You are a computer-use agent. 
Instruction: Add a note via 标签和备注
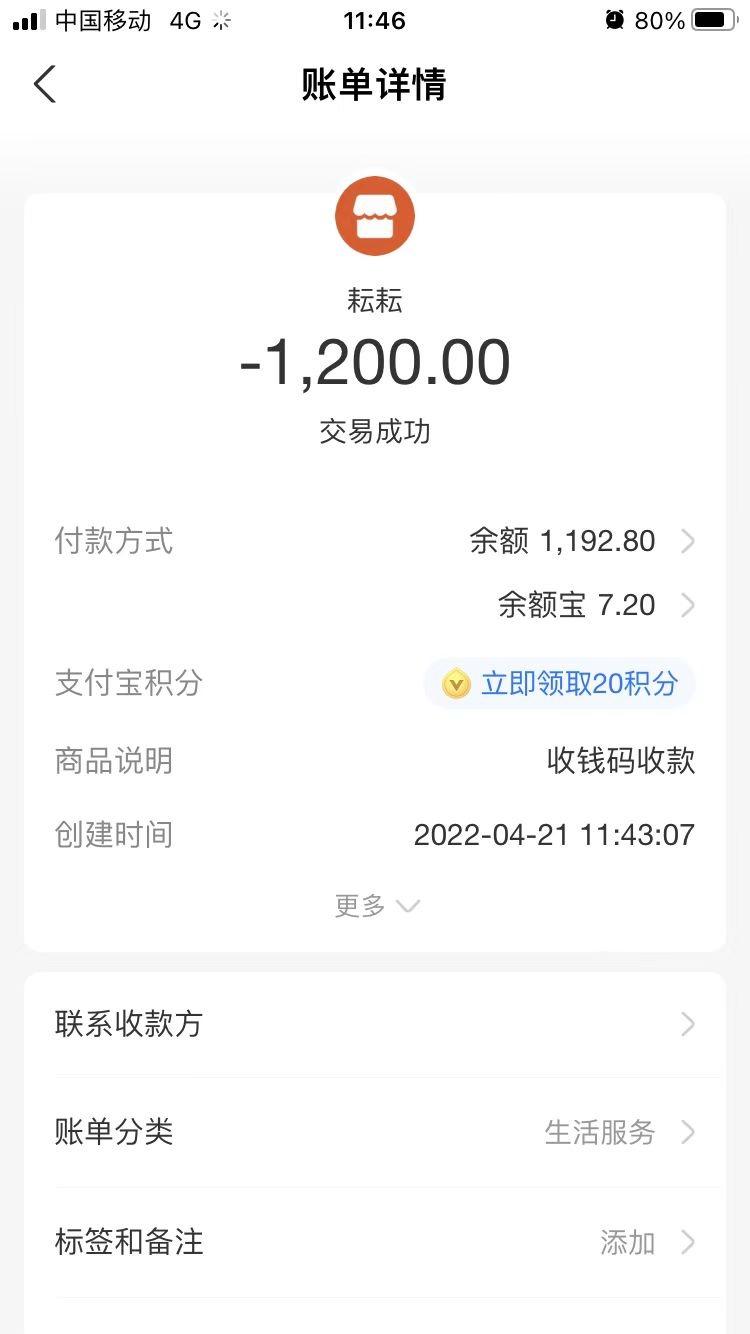point(375,1242)
